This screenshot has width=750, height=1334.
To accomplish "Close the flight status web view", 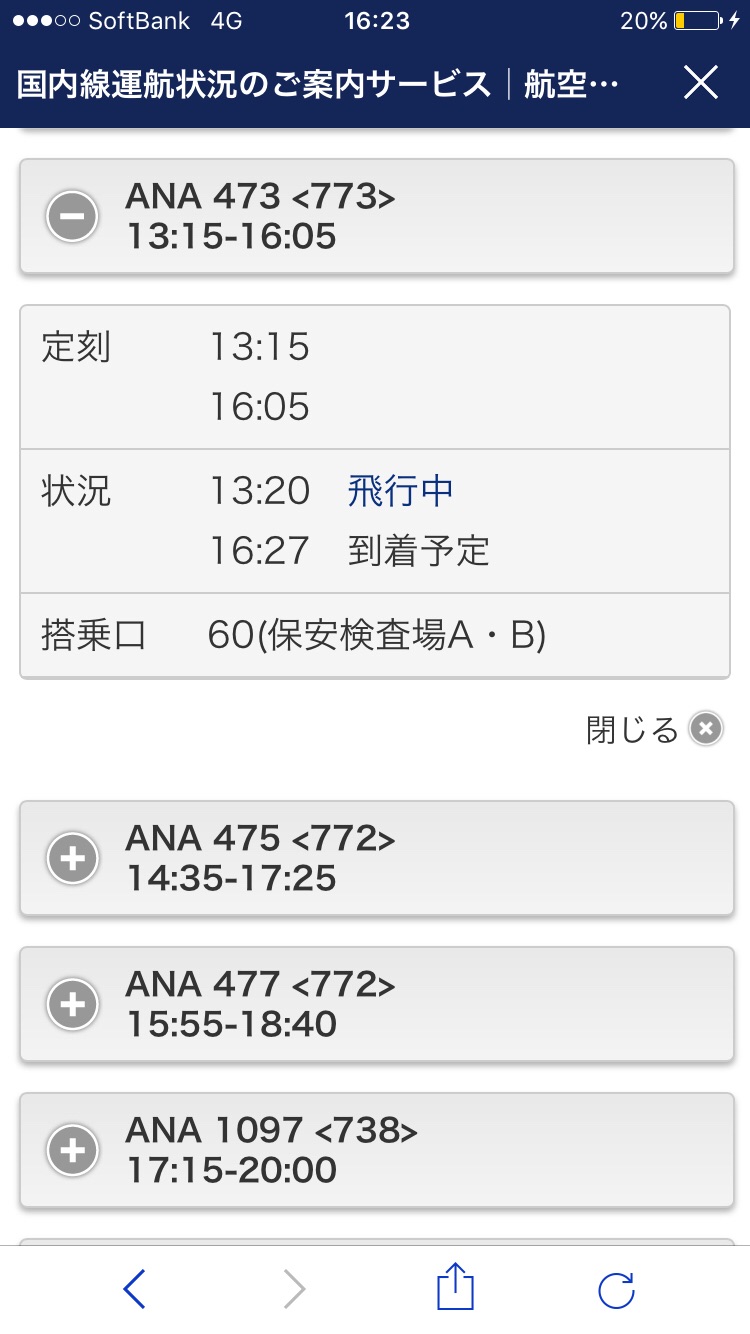I will coord(701,83).
